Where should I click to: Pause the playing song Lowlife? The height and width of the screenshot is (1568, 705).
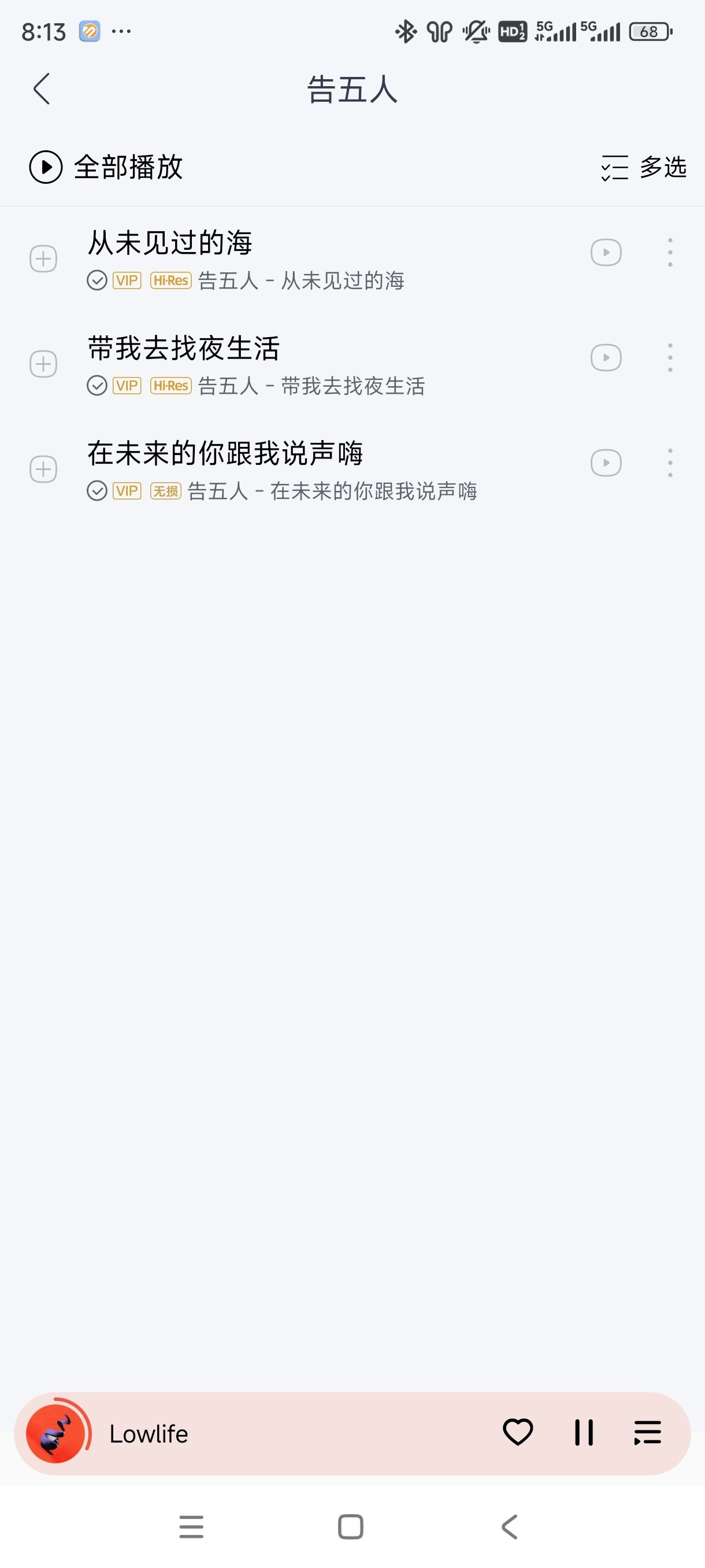point(583,1432)
